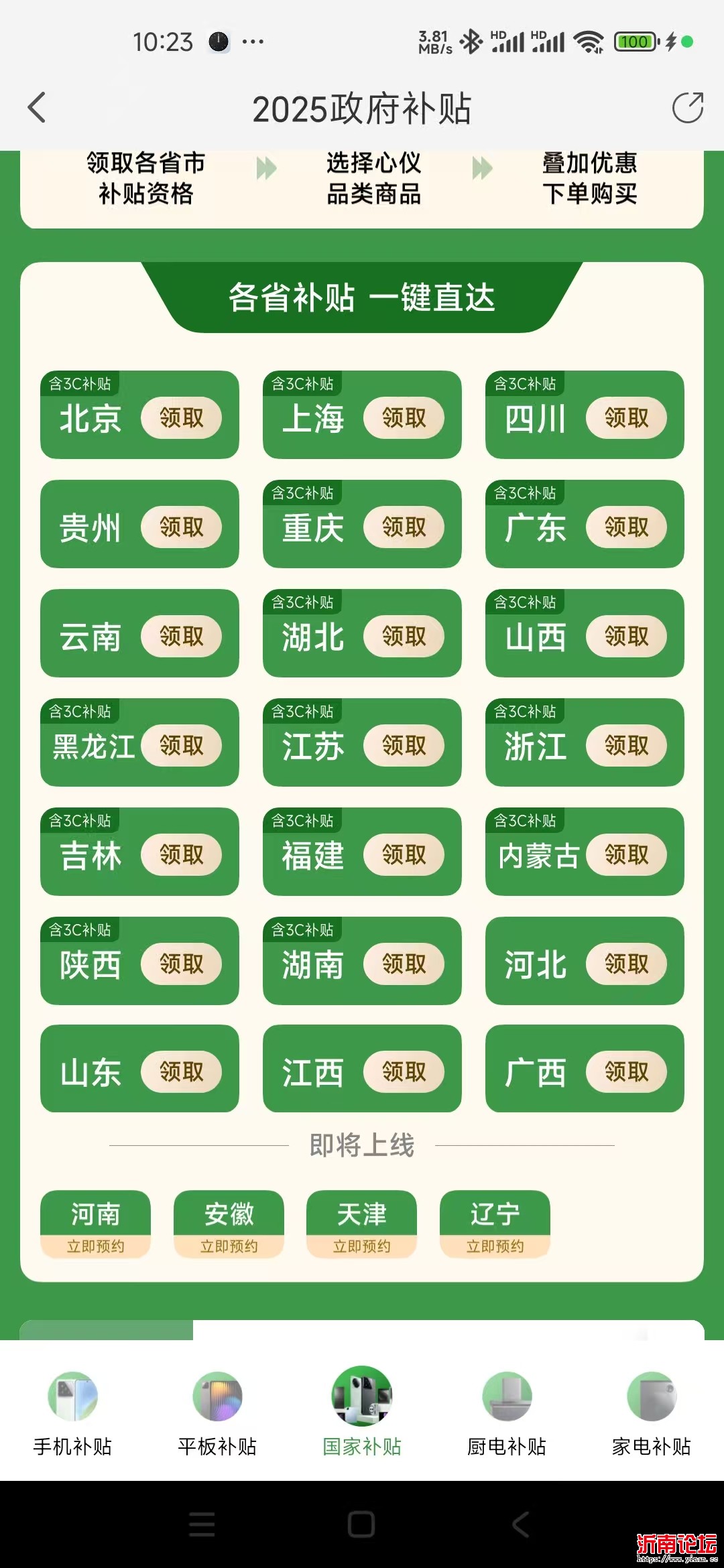Get the 内蒙古 subsidy
The image size is (724, 1568).
click(626, 854)
